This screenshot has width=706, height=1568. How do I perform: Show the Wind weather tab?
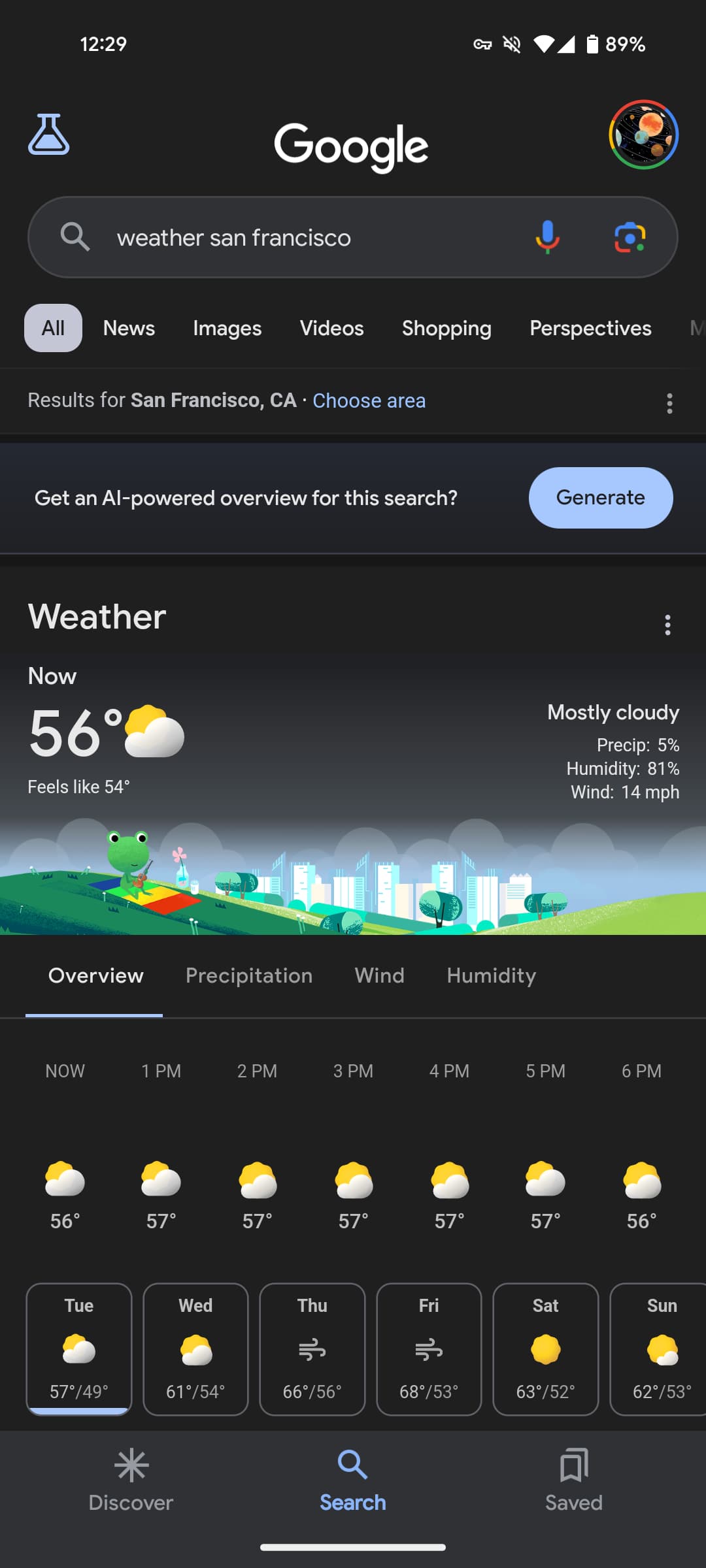(x=379, y=975)
